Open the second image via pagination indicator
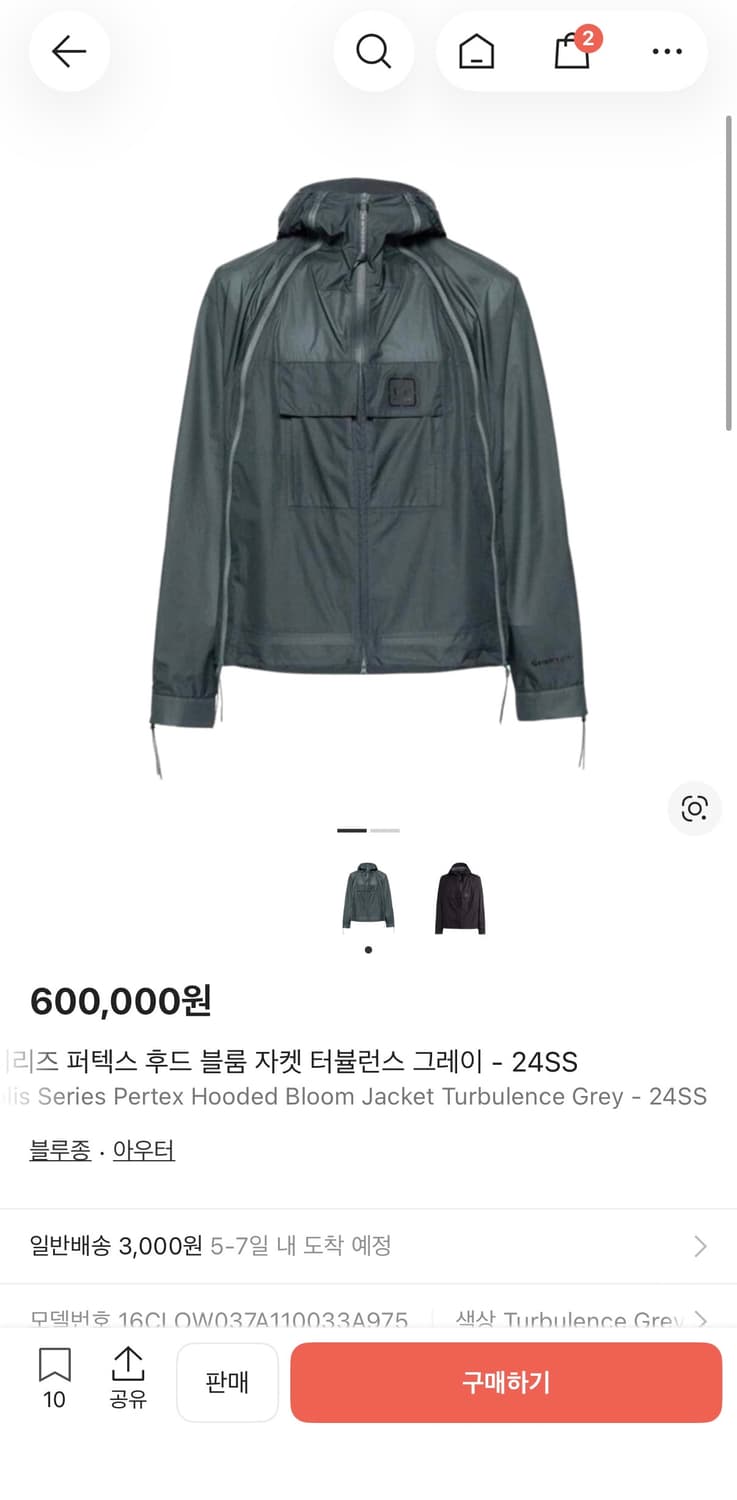The width and height of the screenshot is (737, 1500). coord(386,830)
